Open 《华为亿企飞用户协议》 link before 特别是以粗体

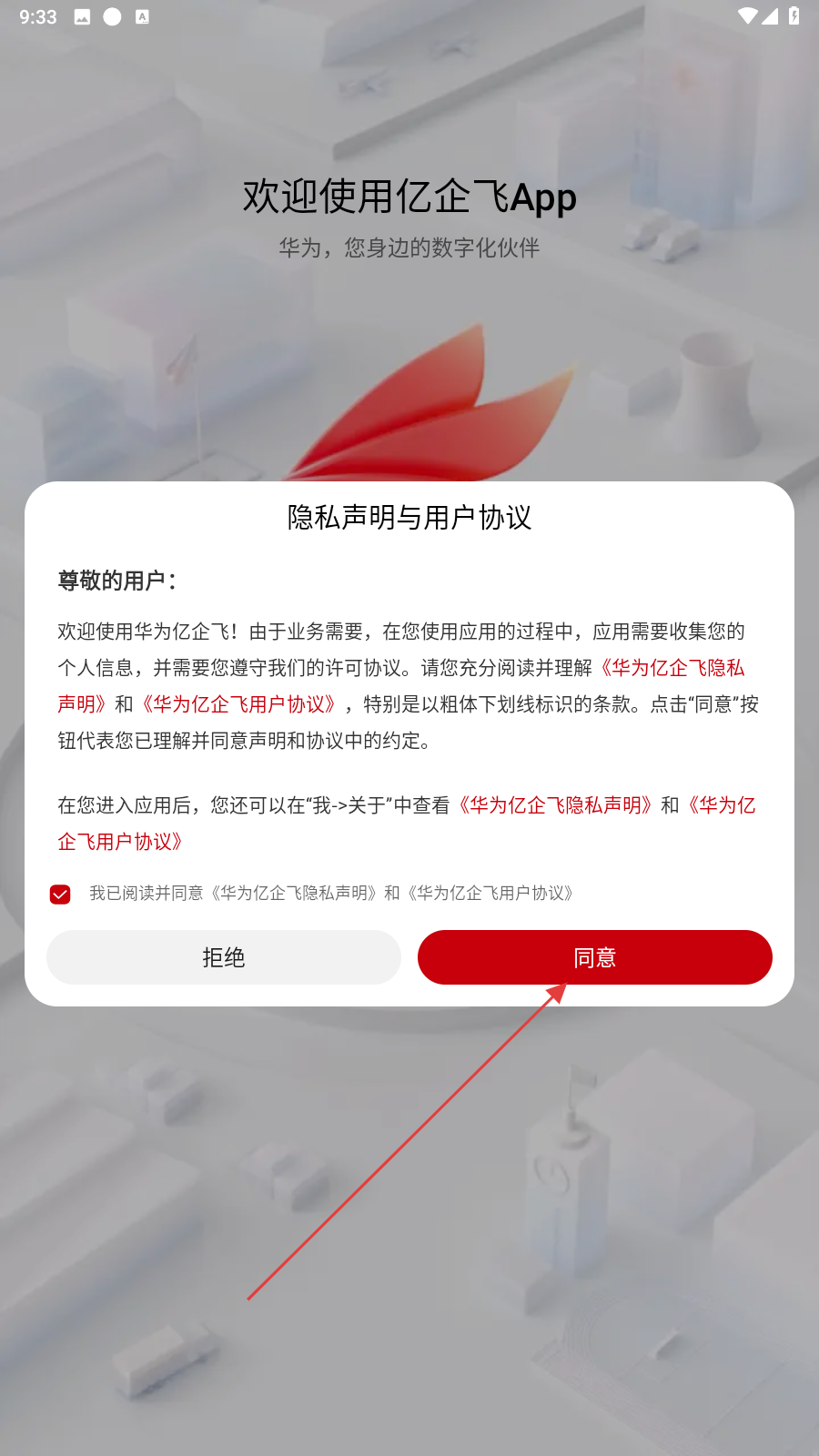239,704
